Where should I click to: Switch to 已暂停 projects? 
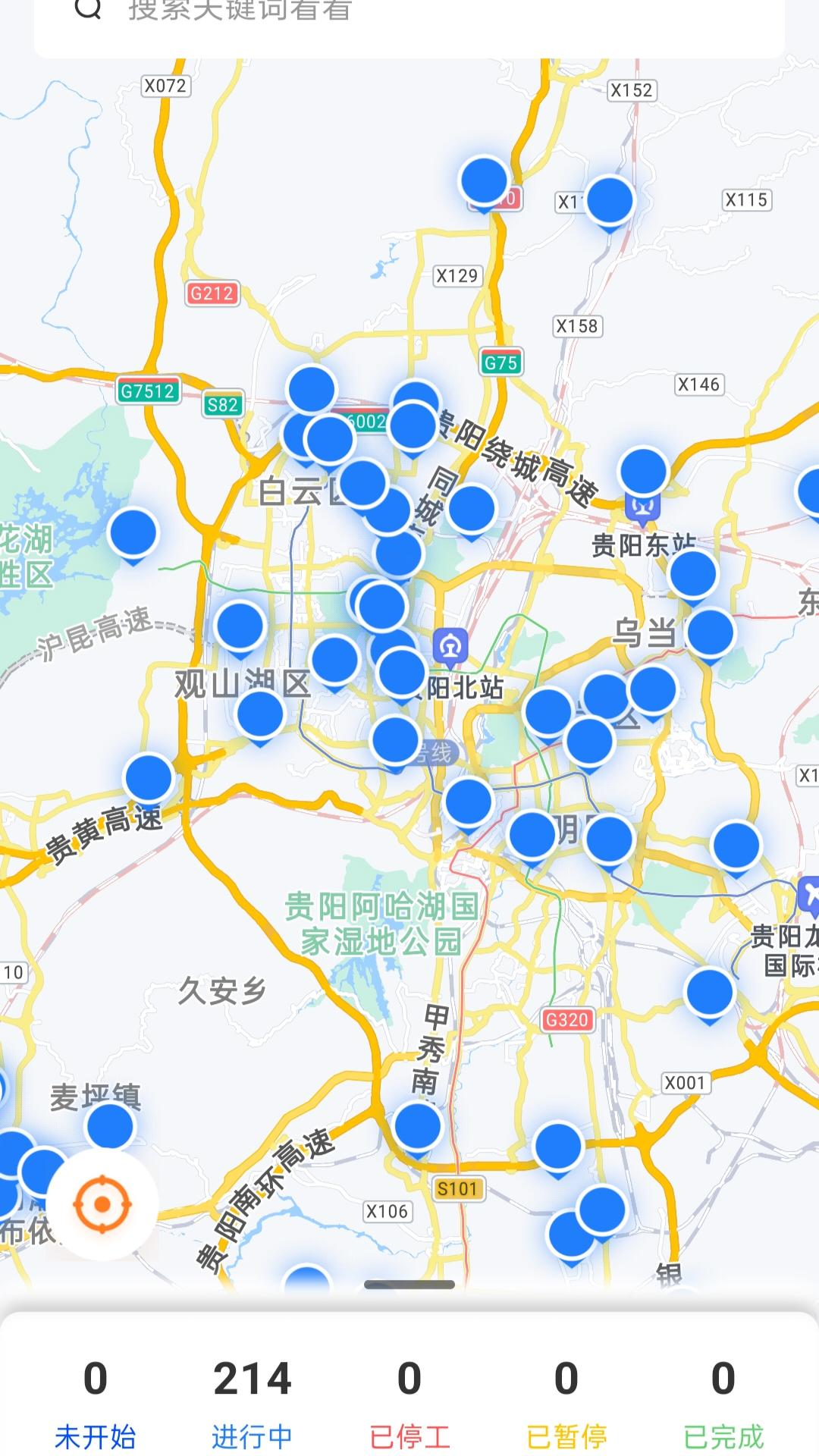(566, 1403)
